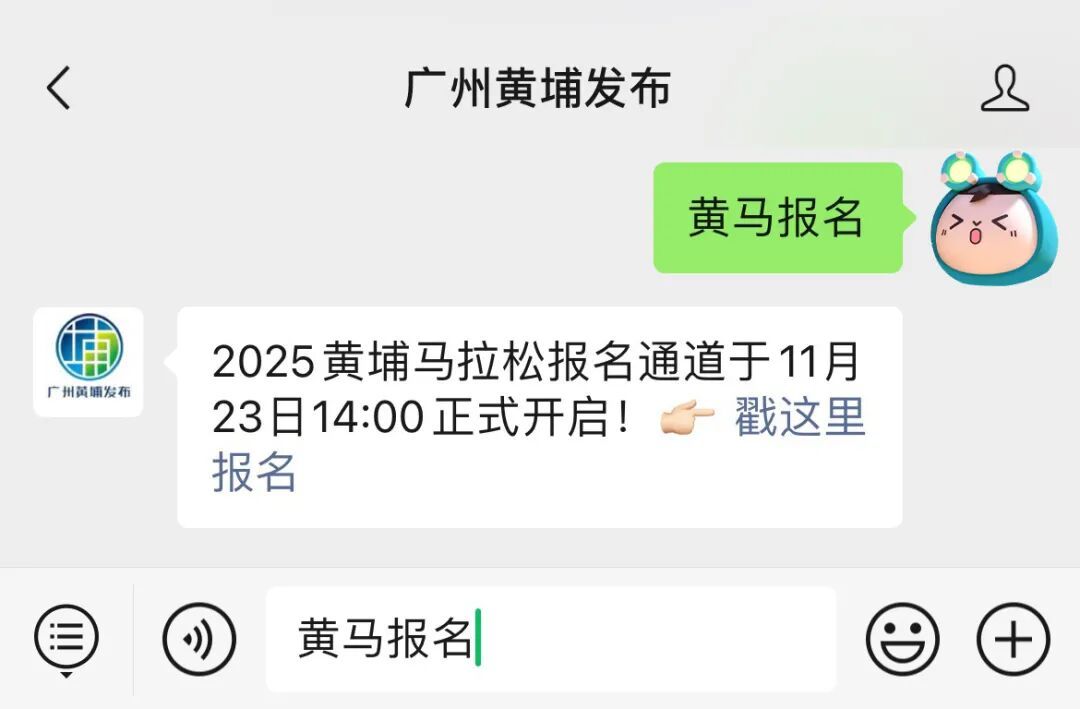Switch to the official account menu
This screenshot has height=709, width=1080.
[66, 637]
